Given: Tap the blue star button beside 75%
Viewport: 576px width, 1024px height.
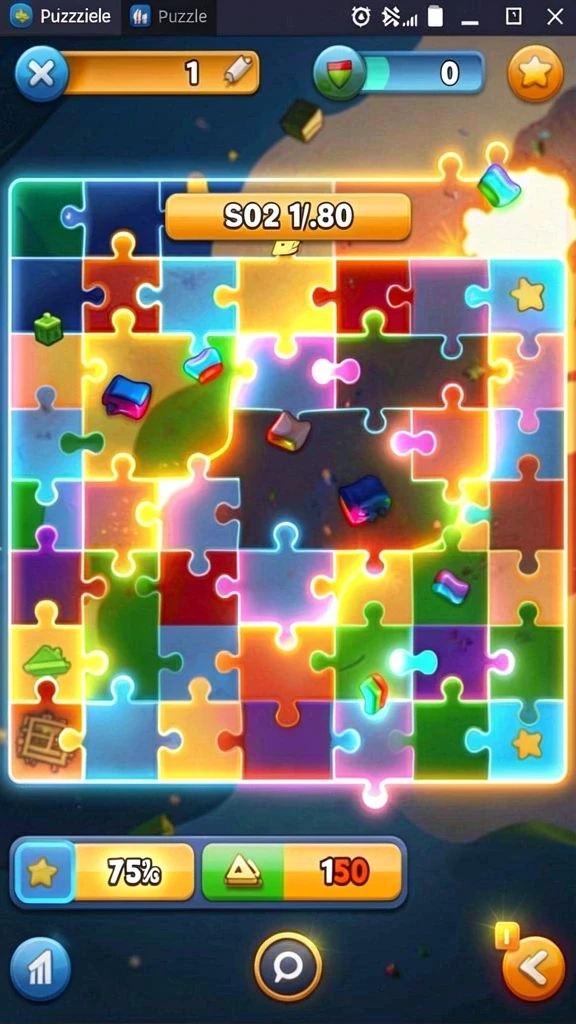Looking at the screenshot, I should [44, 872].
